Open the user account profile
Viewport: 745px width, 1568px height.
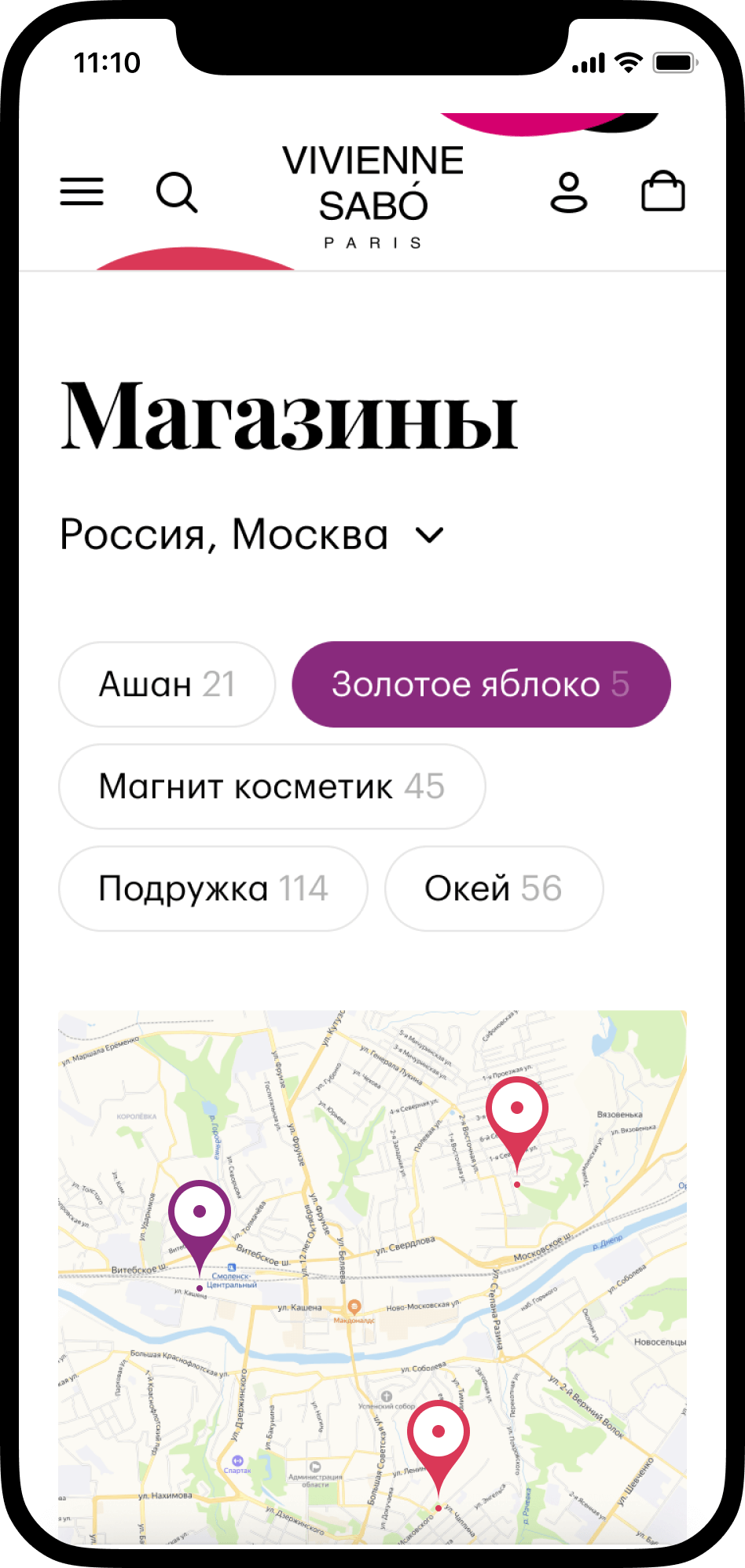click(569, 192)
